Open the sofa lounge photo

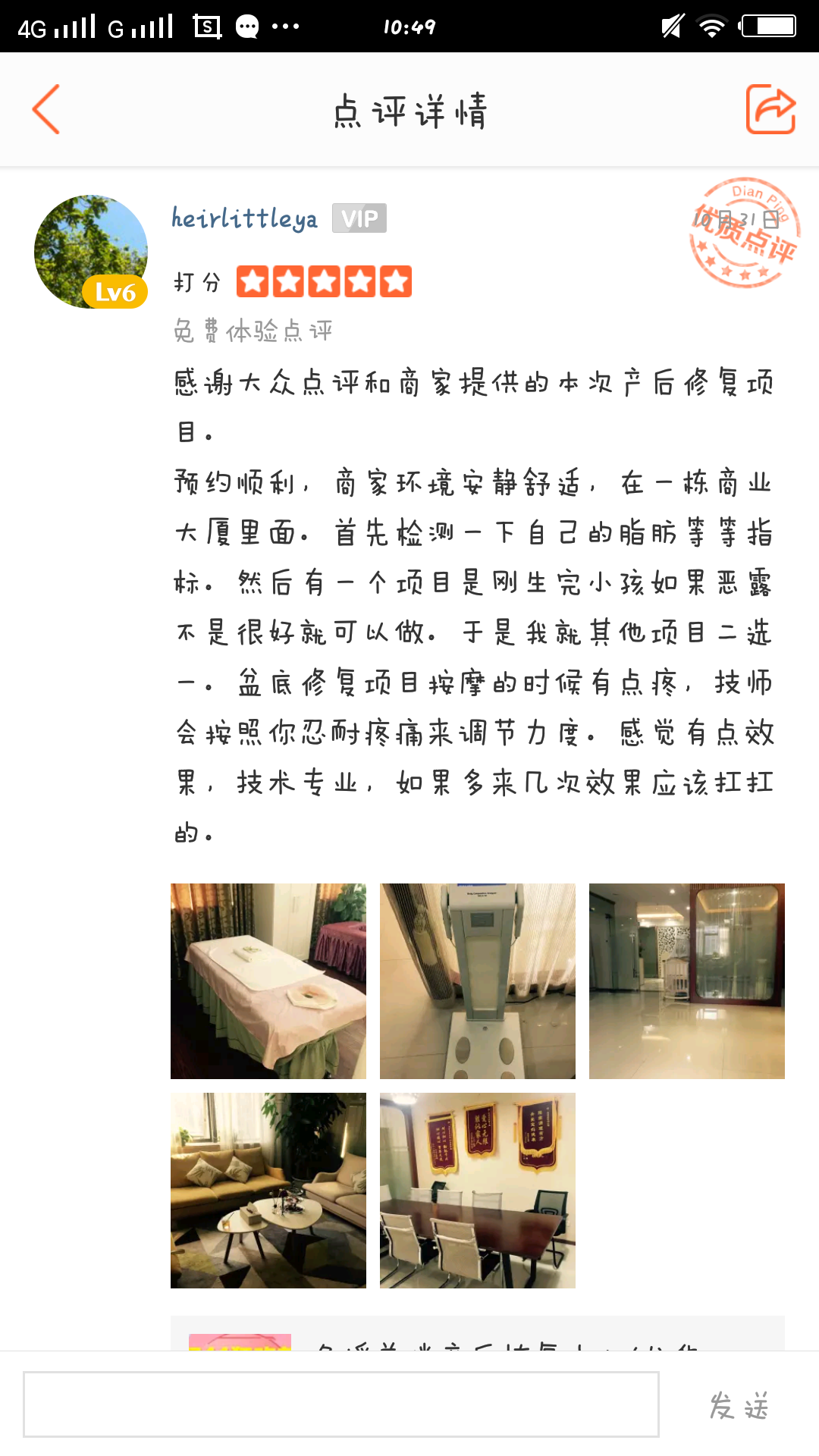[268, 1191]
